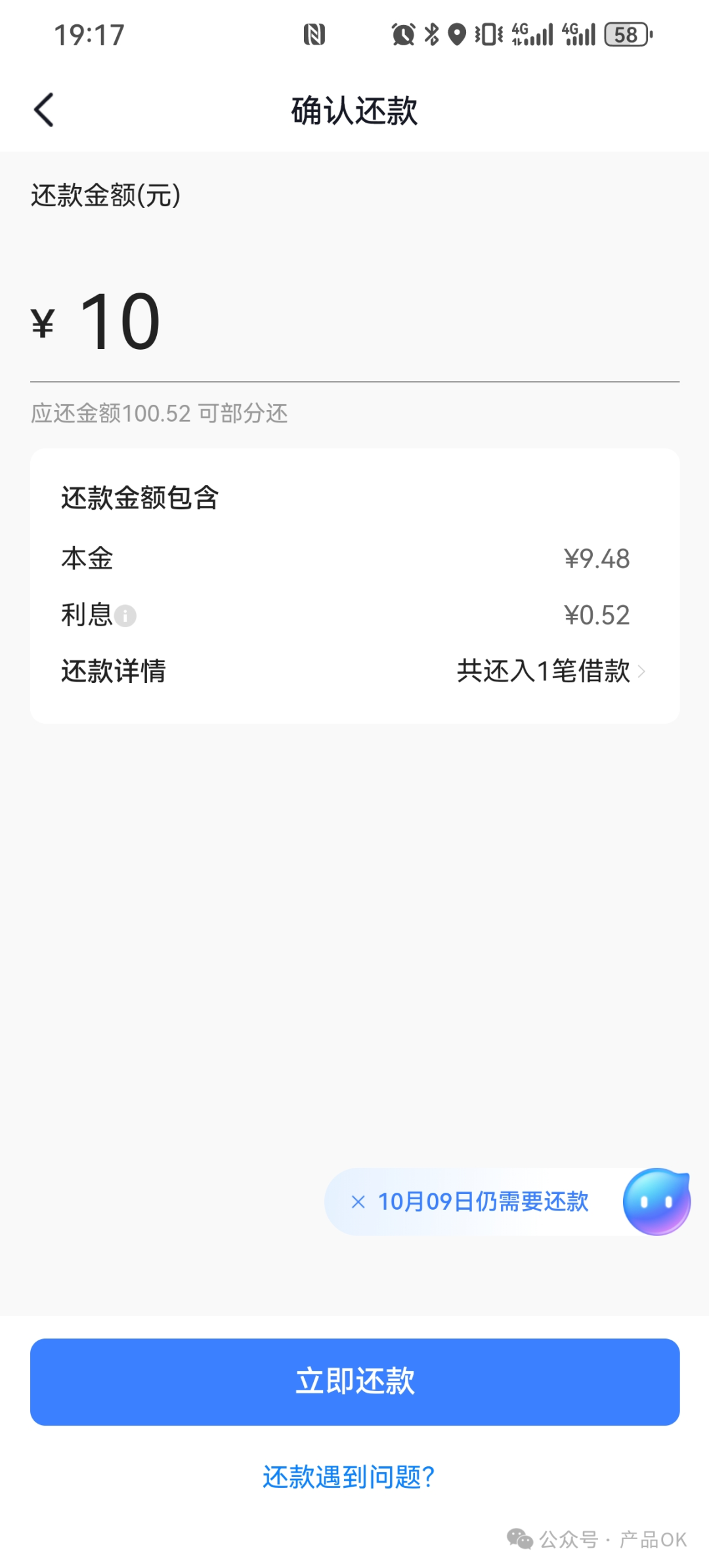709x1568 pixels.
Task: Dismiss the 10月09日仍需要还款 reminder bubble
Action: pos(358,1202)
